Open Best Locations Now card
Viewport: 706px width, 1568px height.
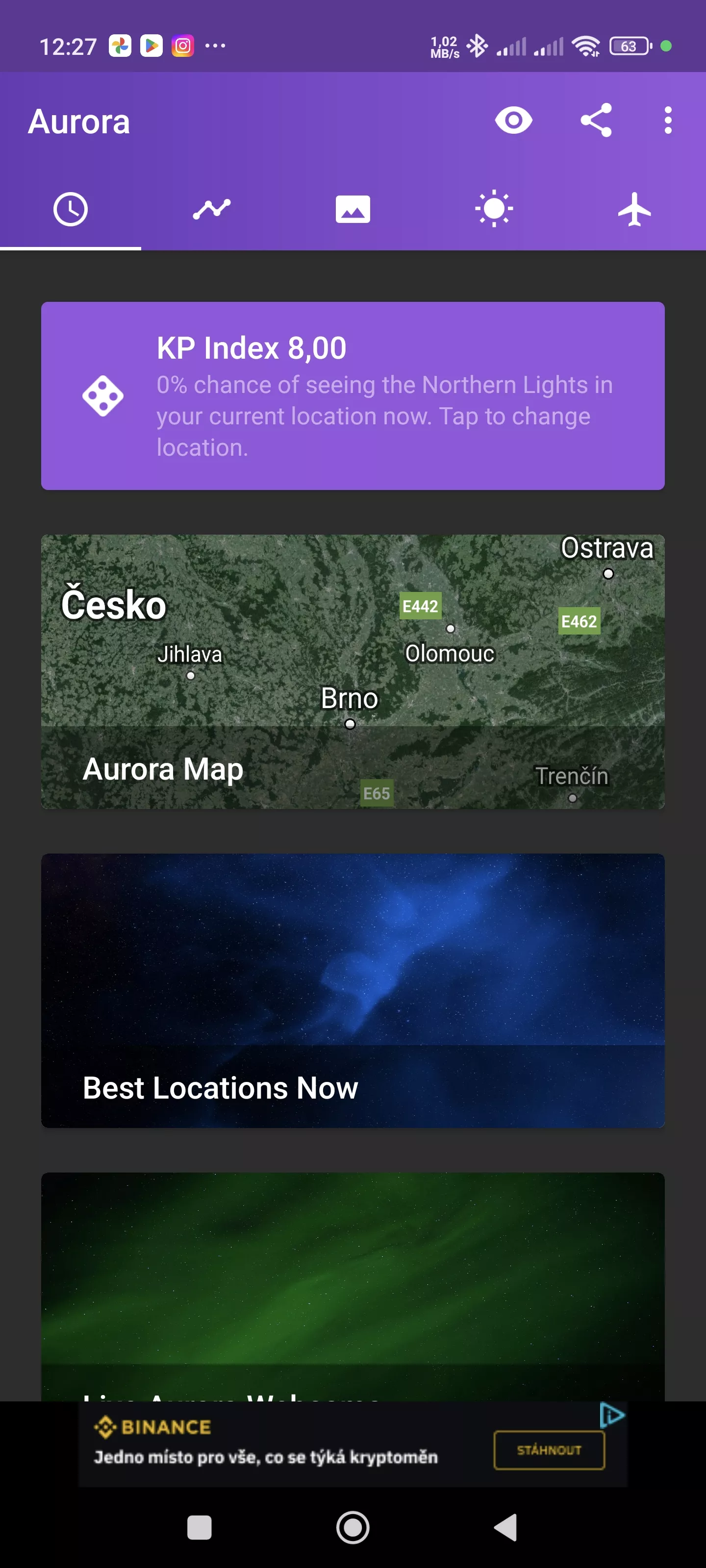(353, 990)
